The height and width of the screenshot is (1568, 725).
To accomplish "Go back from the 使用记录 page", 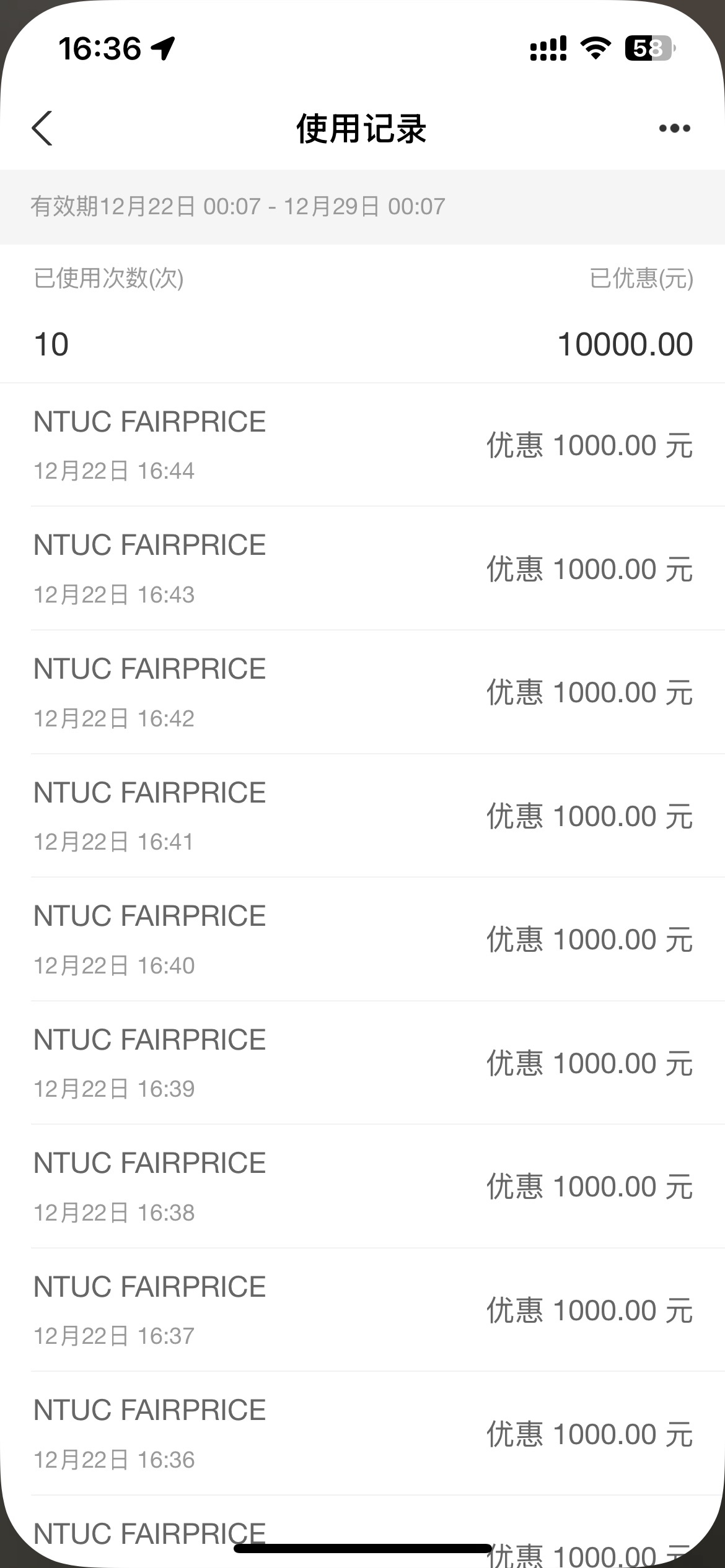I will pos(42,129).
